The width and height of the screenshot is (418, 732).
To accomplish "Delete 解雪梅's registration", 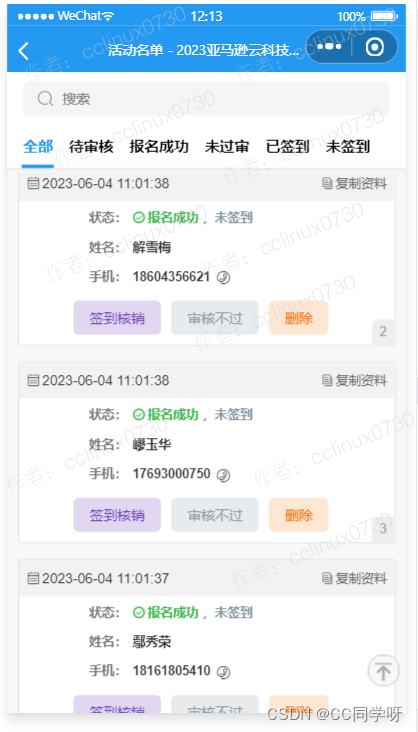I will pos(298,317).
